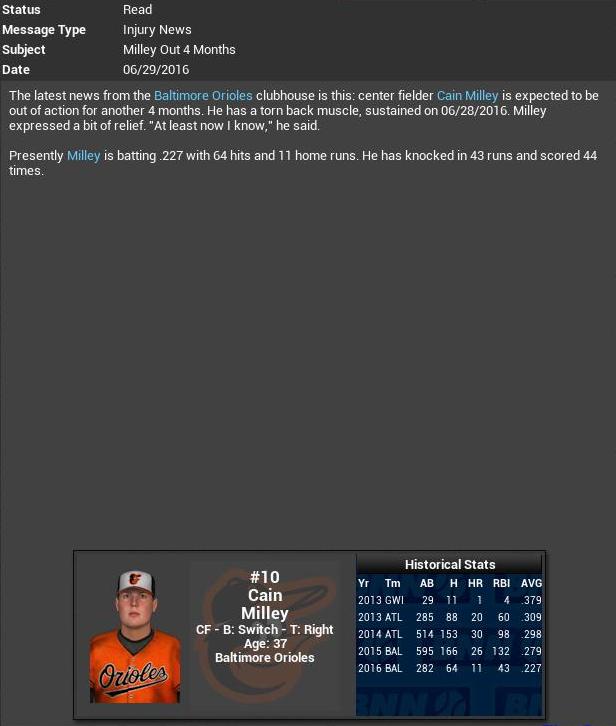The image size is (616, 726).
Task: Tap the Milley link before "is batting .227"
Action: 83,156
